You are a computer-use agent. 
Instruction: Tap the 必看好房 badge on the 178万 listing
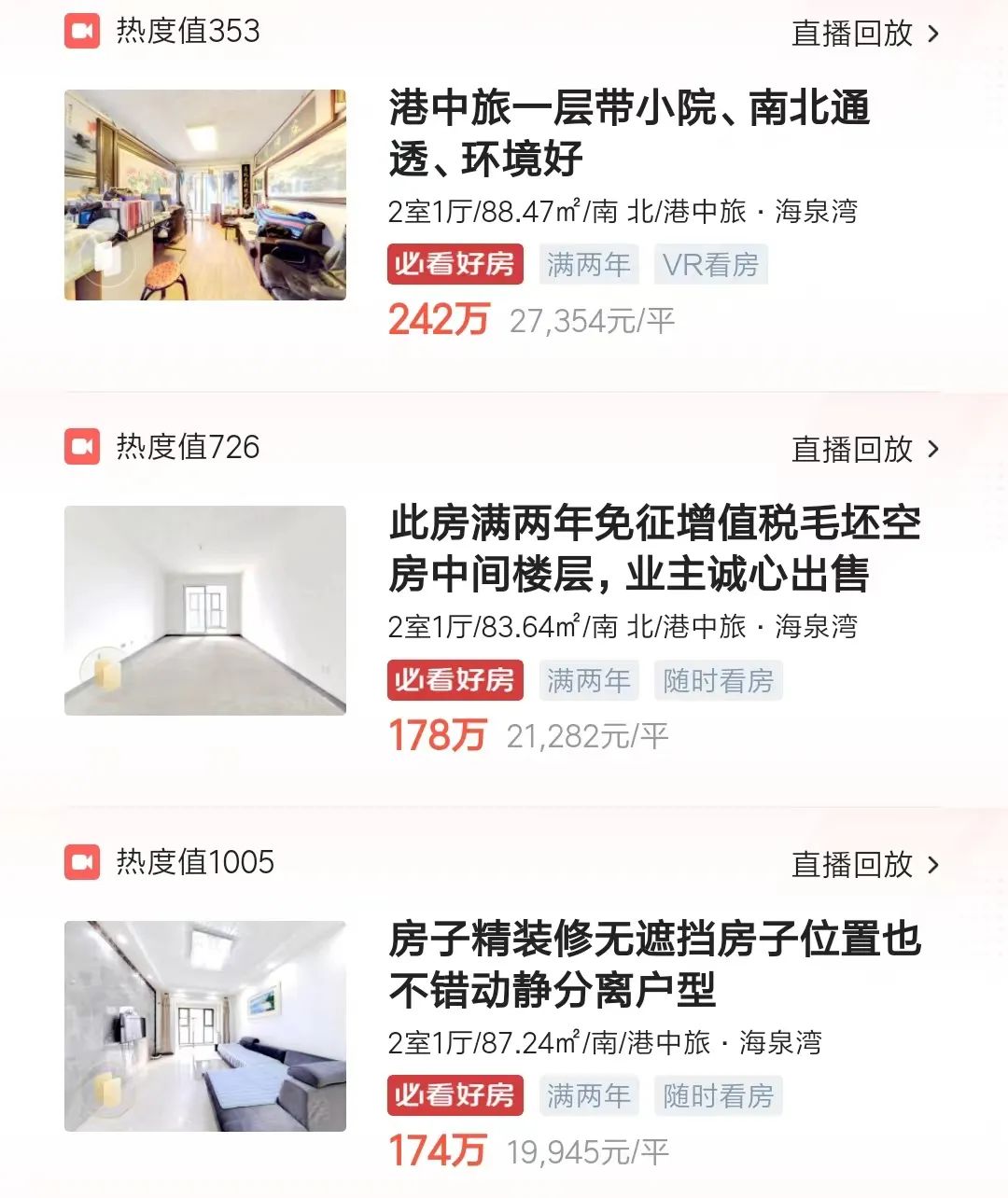click(455, 681)
